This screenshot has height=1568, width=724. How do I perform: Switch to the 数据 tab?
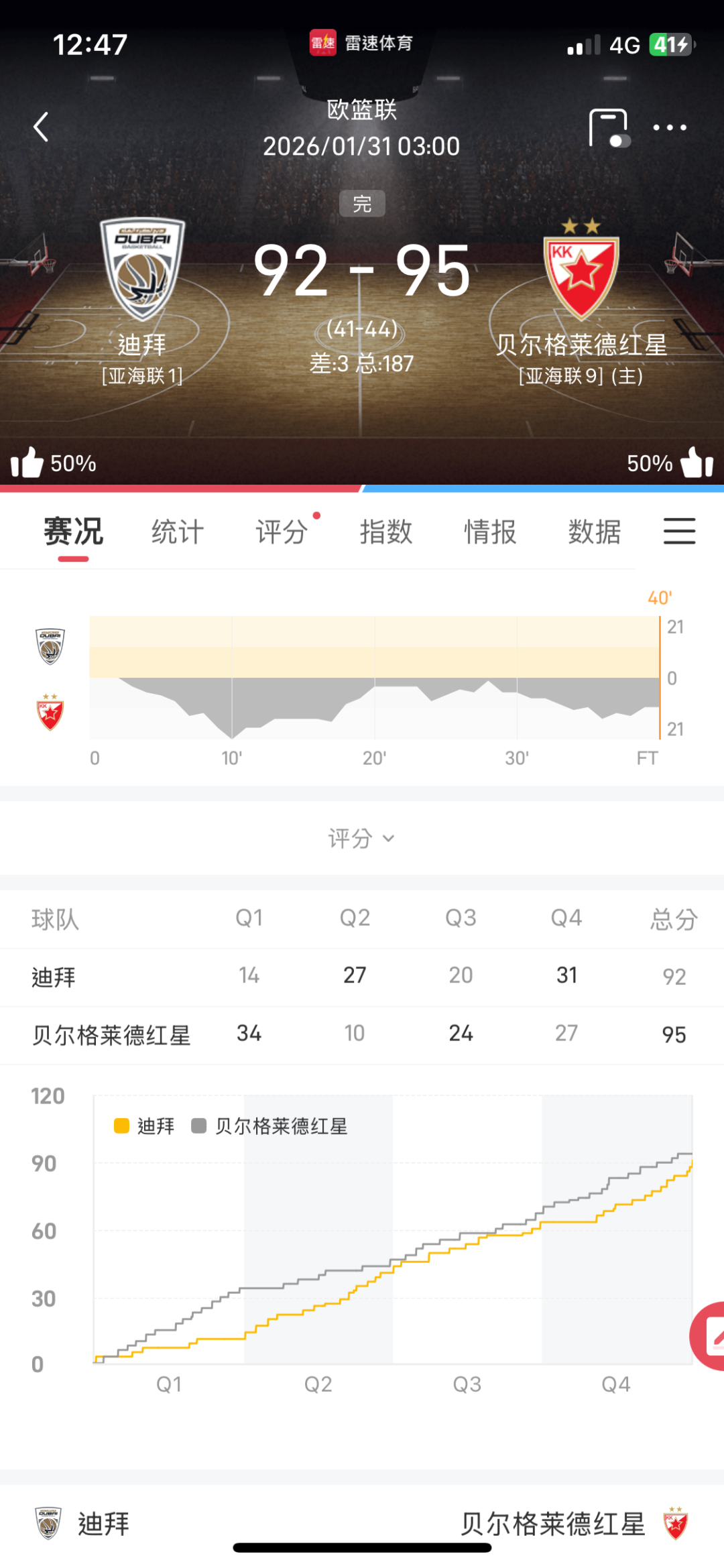tap(595, 532)
